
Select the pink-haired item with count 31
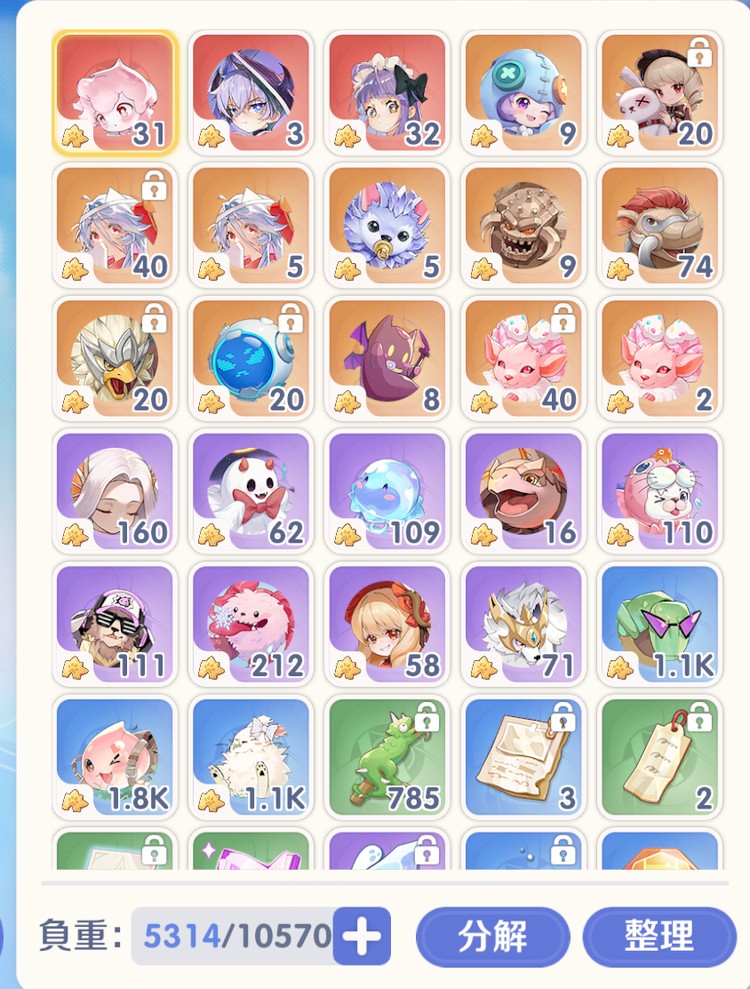115,92
